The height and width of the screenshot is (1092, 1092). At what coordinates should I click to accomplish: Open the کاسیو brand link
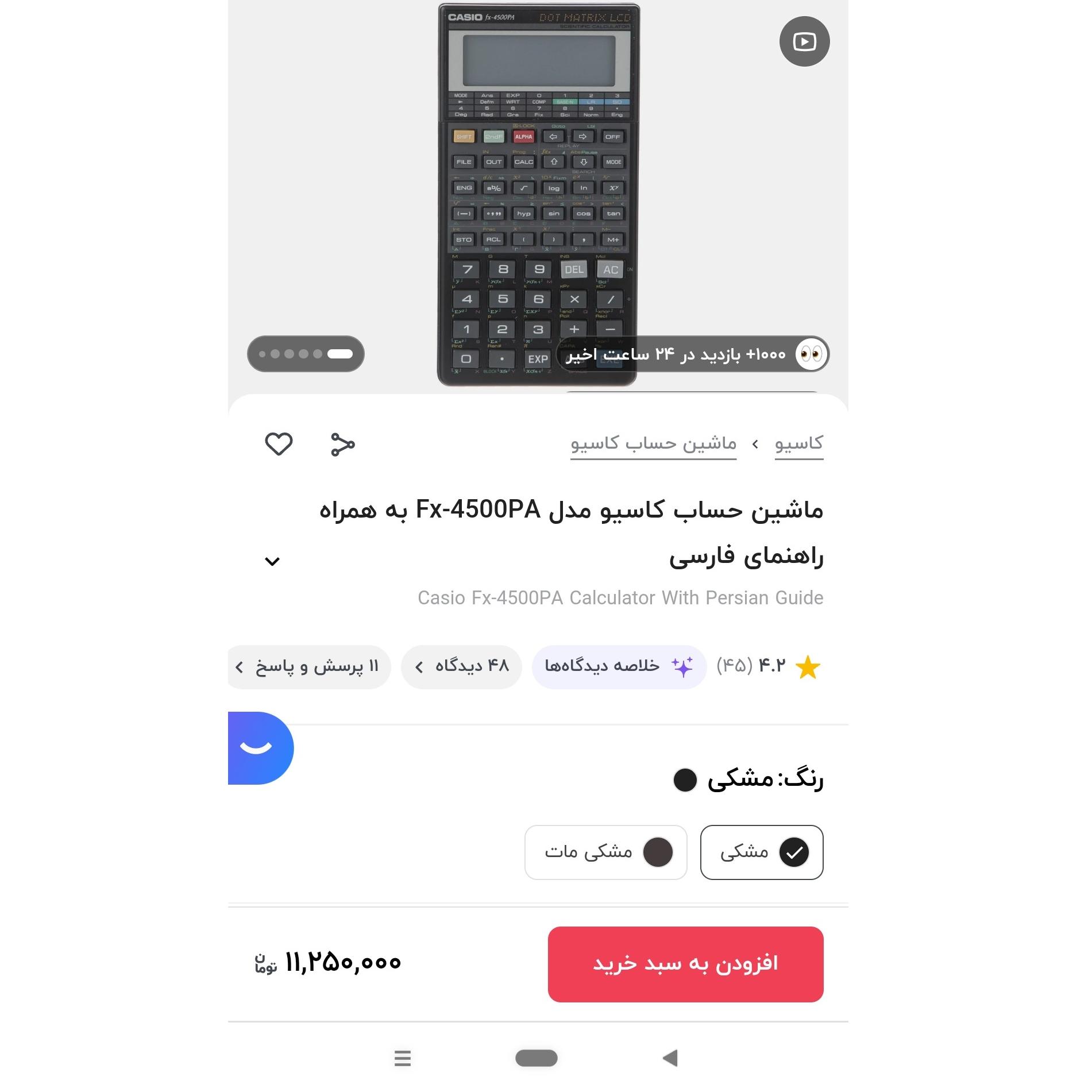click(798, 443)
